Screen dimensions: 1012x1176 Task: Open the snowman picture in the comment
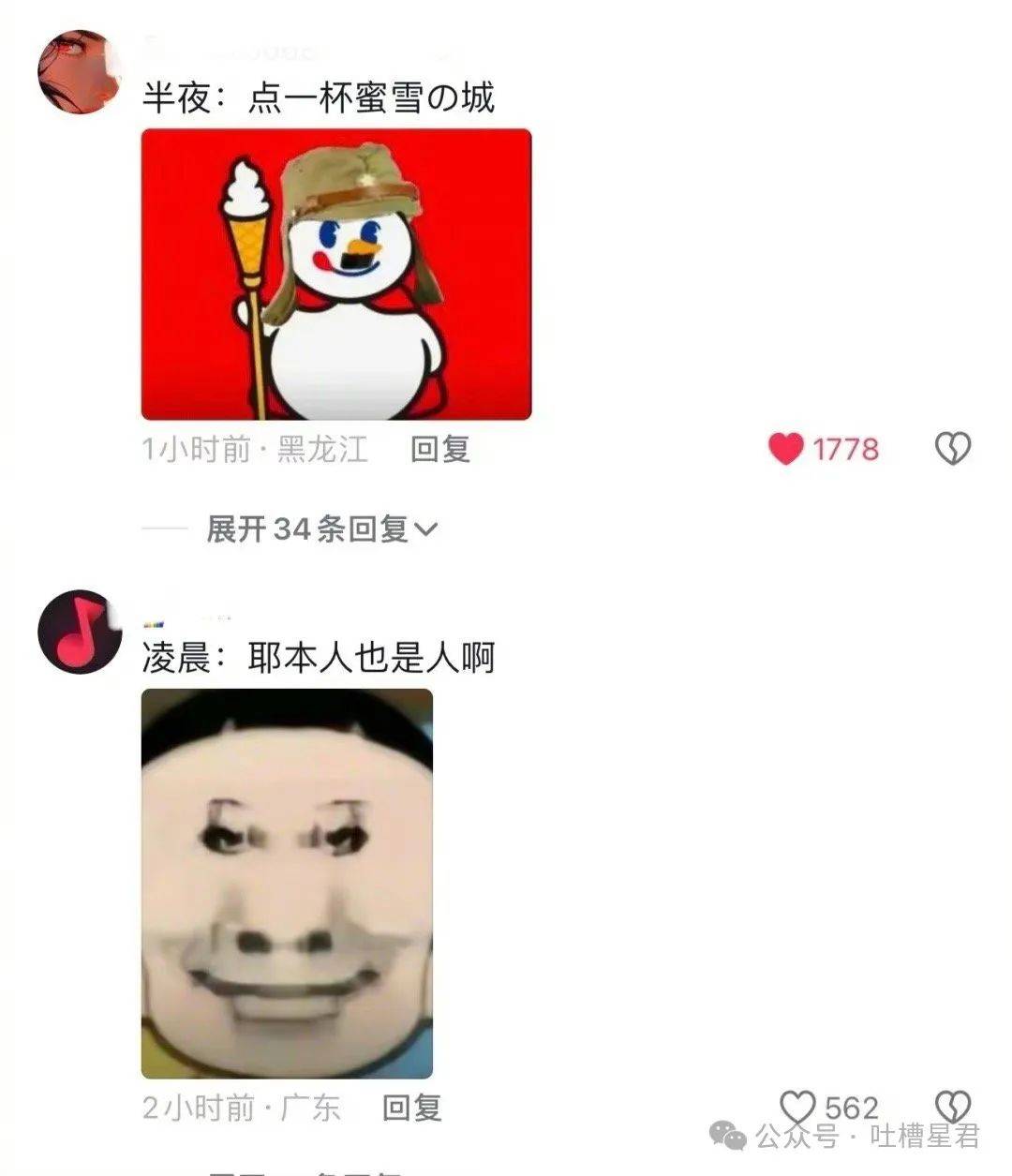pos(336,275)
